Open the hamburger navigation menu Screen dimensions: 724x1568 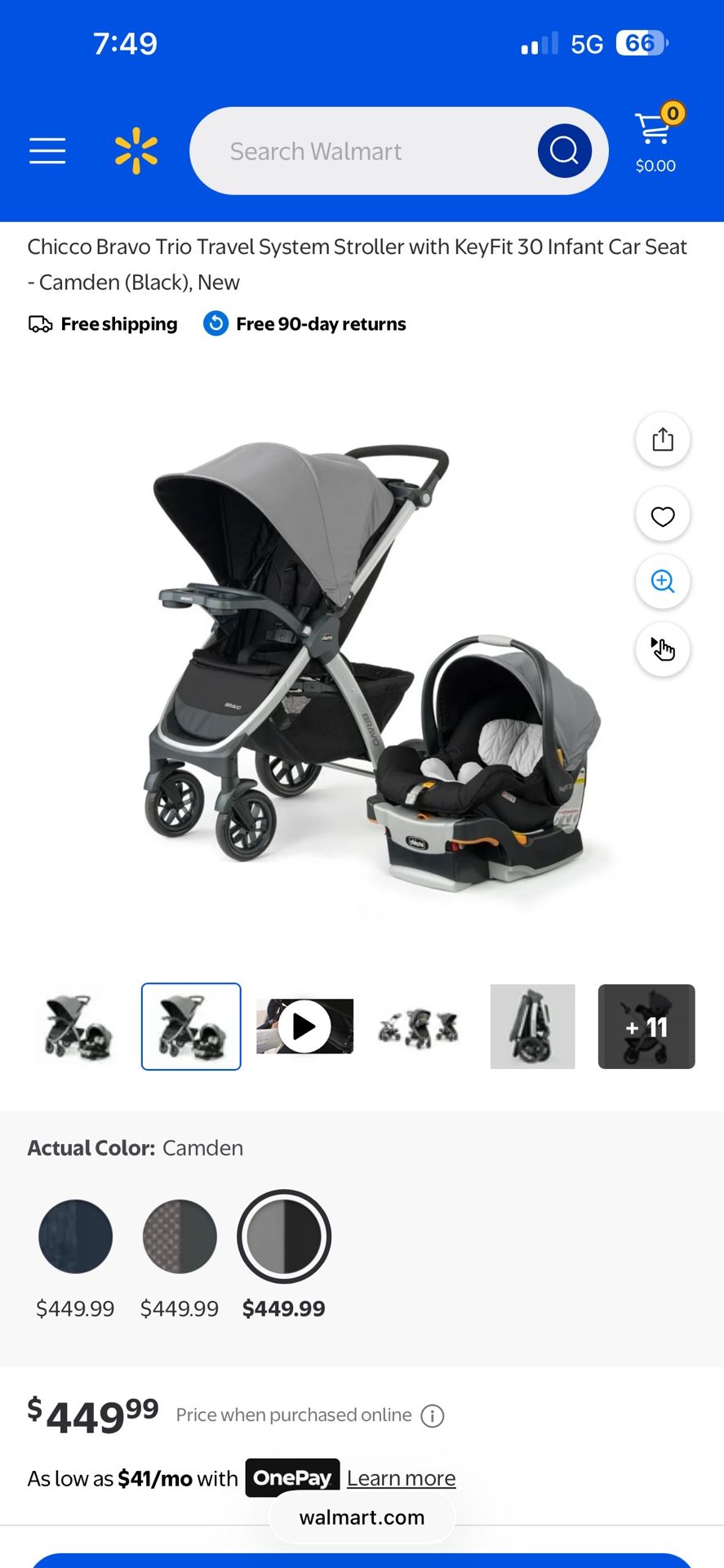point(47,150)
